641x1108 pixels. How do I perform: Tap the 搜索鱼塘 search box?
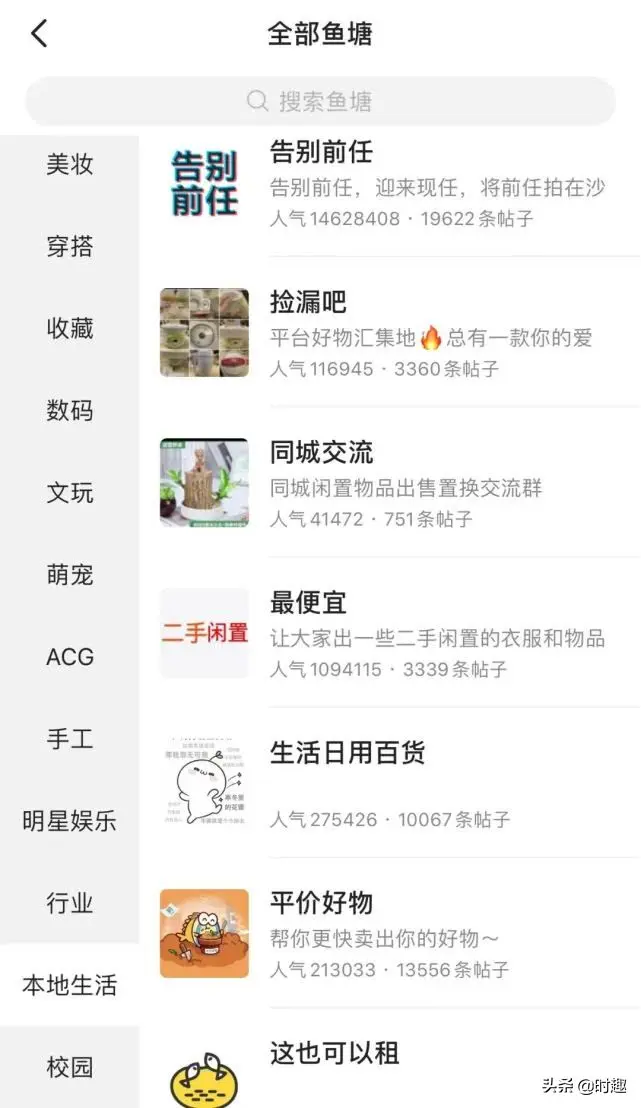tap(320, 101)
